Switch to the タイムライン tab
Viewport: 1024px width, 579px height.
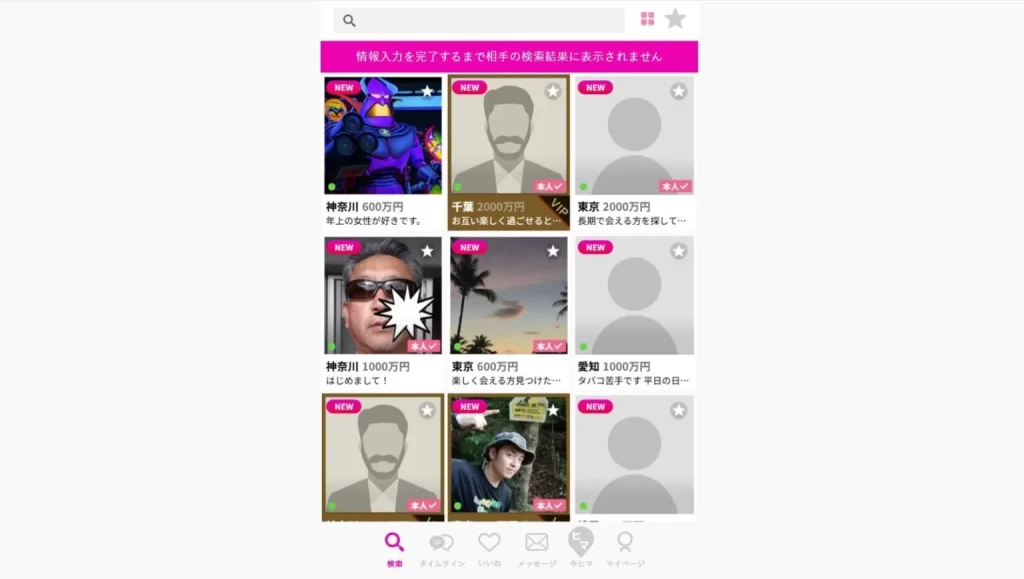point(441,548)
